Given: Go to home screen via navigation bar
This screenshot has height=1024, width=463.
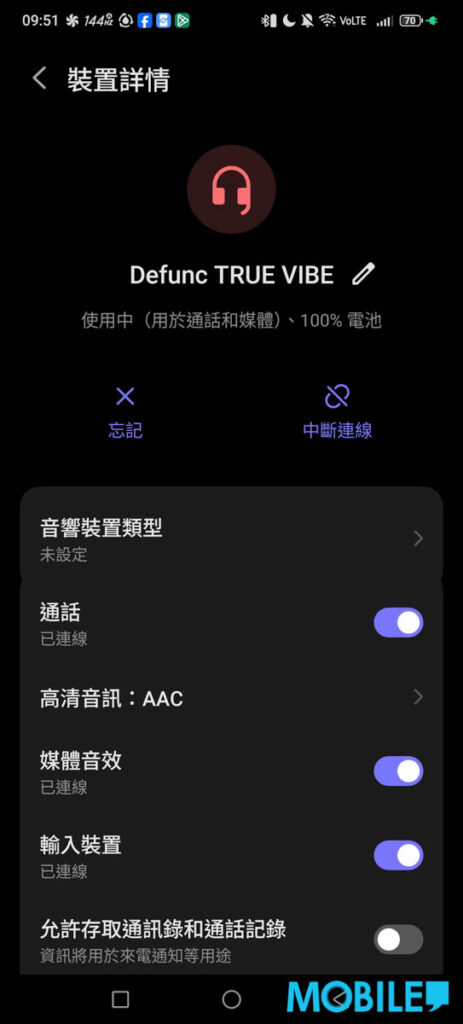Looking at the screenshot, I should 231,999.
